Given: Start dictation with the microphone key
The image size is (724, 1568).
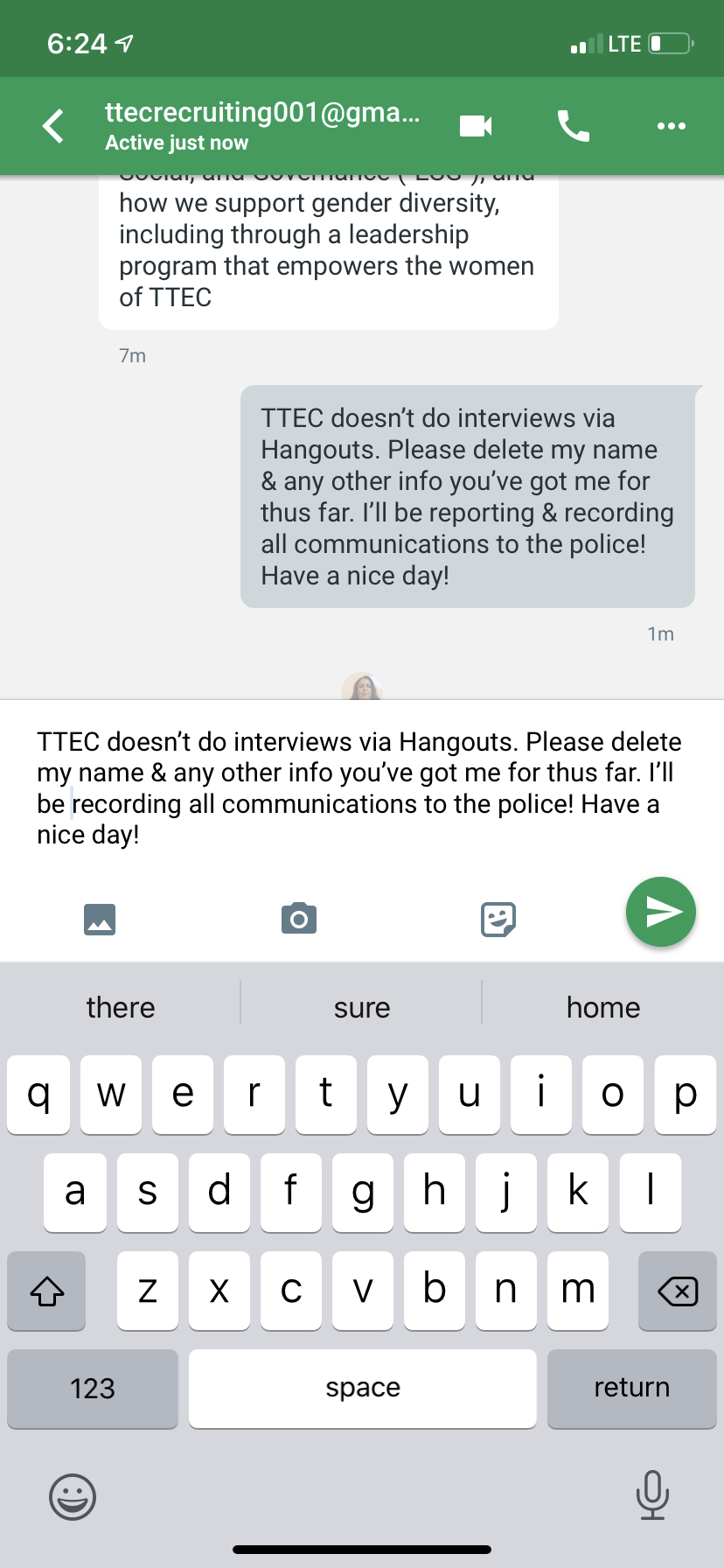Looking at the screenshot, I should [652, 1494].
